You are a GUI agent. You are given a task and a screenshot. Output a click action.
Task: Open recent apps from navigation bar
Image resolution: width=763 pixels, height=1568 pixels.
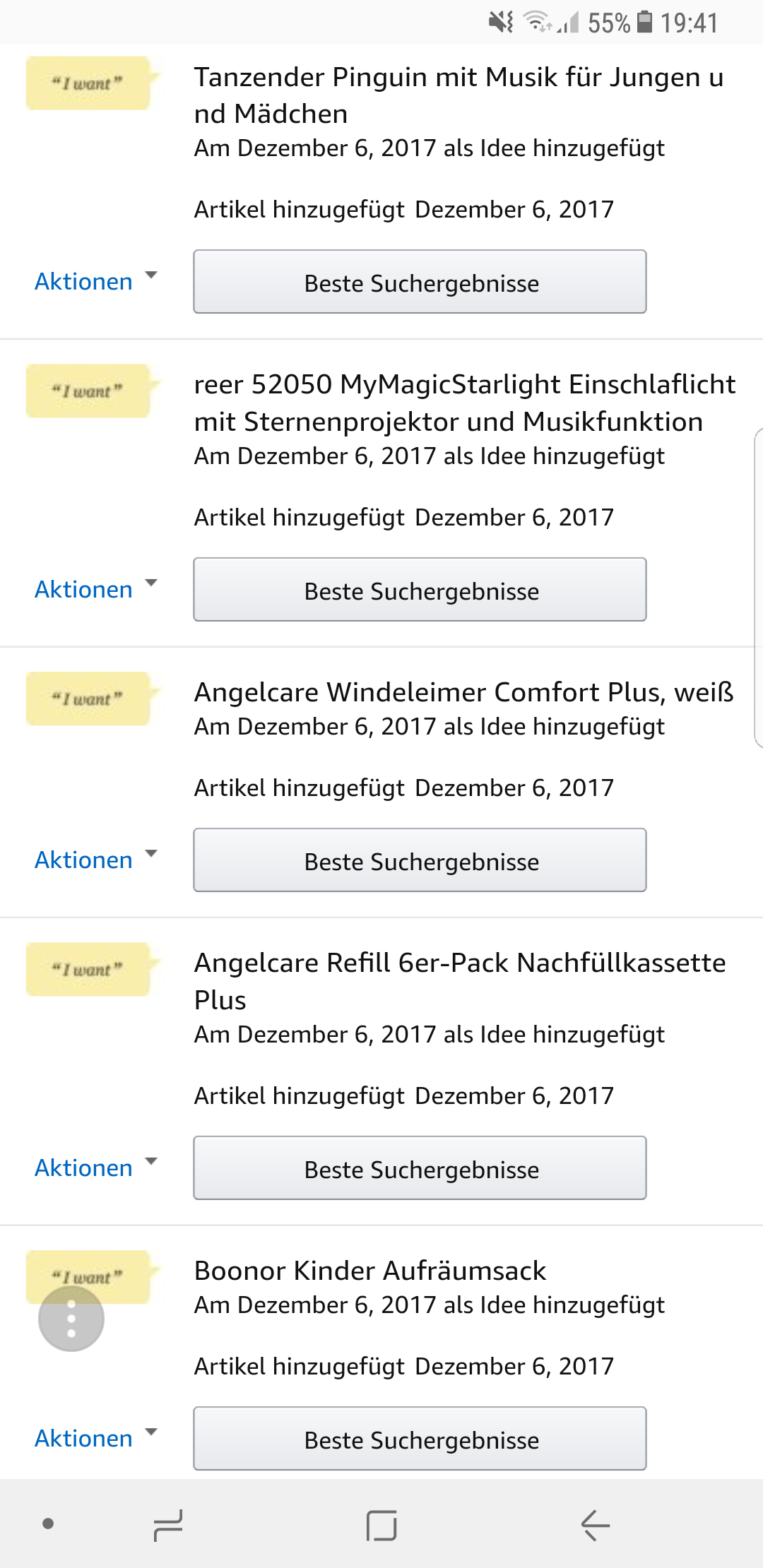[x=168, y=1525]
